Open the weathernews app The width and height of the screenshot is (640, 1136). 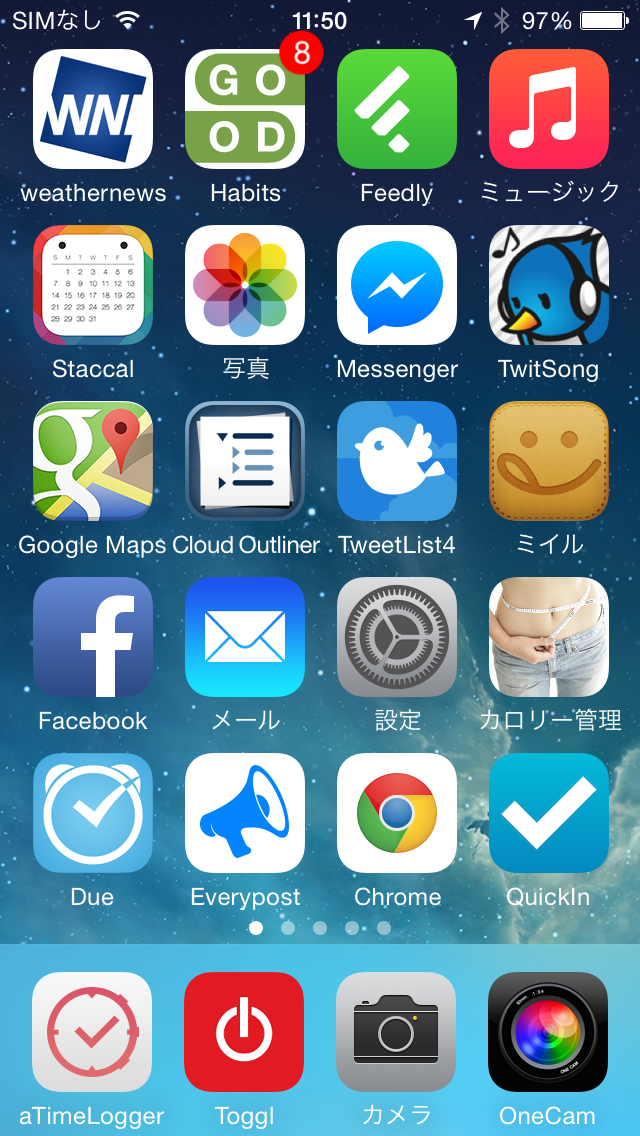pos(93,109)
